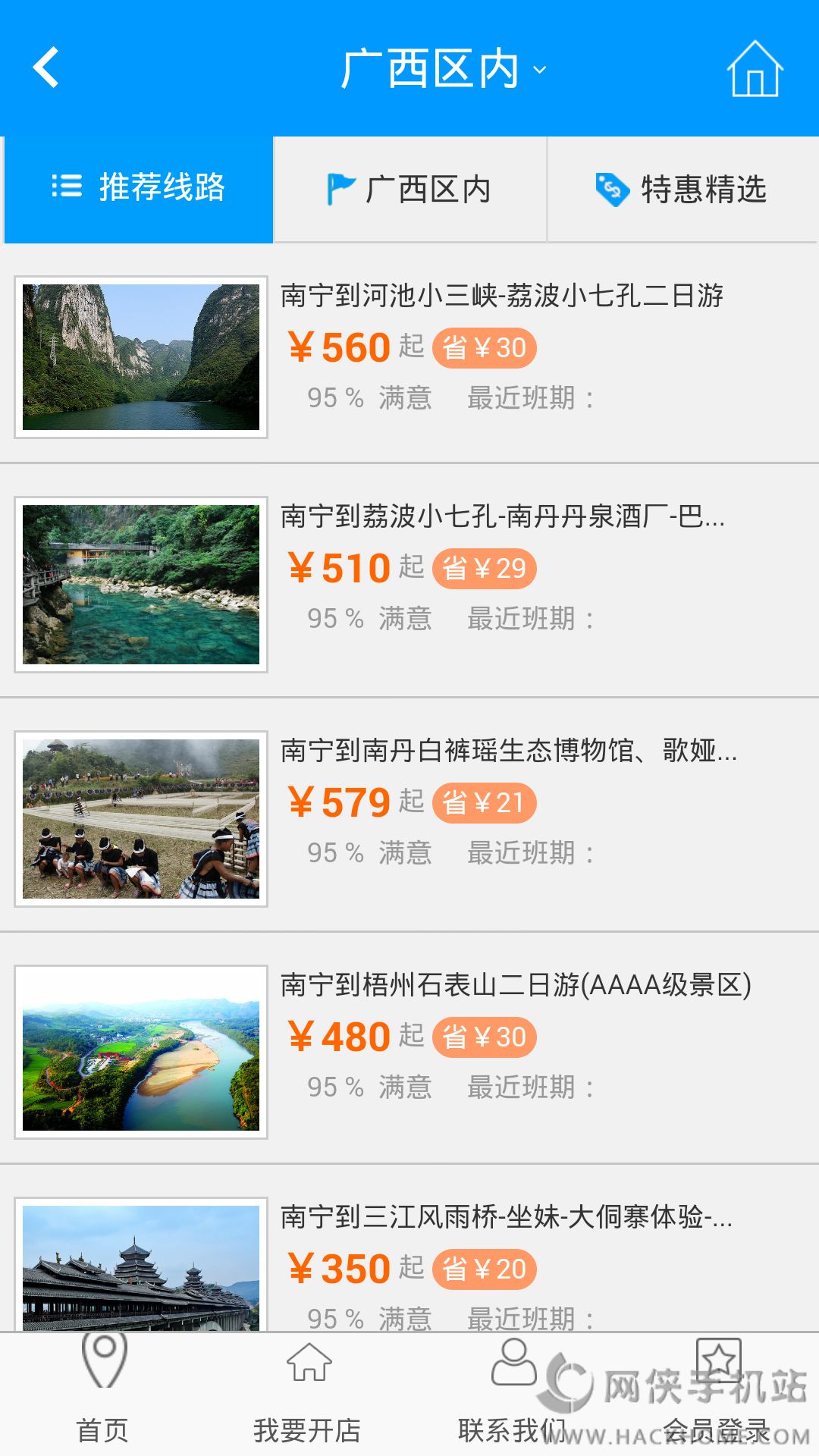This screenshot has height=1456, width=819.
Task: View 南宁到梧州石表山二日游 tour details
Action: (x=516, y=985)
